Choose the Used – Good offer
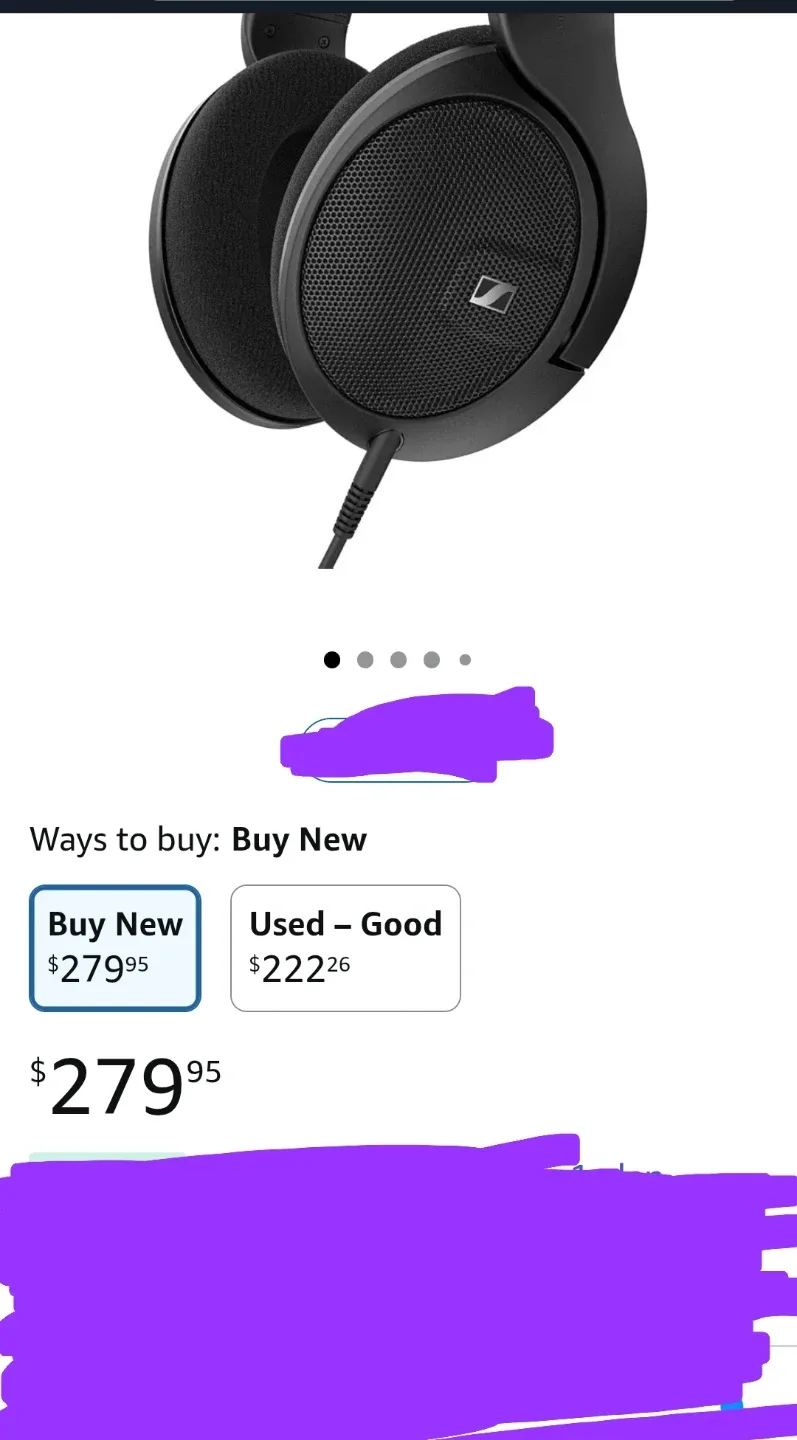The height and width of the screenshot is (1440, 797). [345, 947]
